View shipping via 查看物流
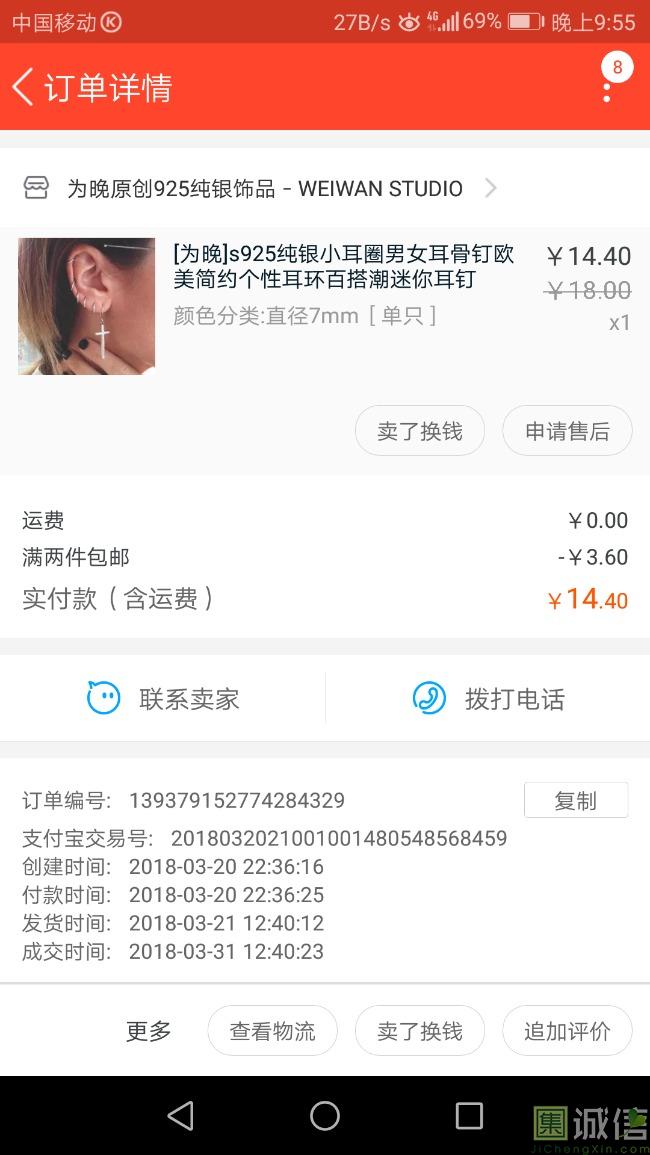 [272, 1031]
